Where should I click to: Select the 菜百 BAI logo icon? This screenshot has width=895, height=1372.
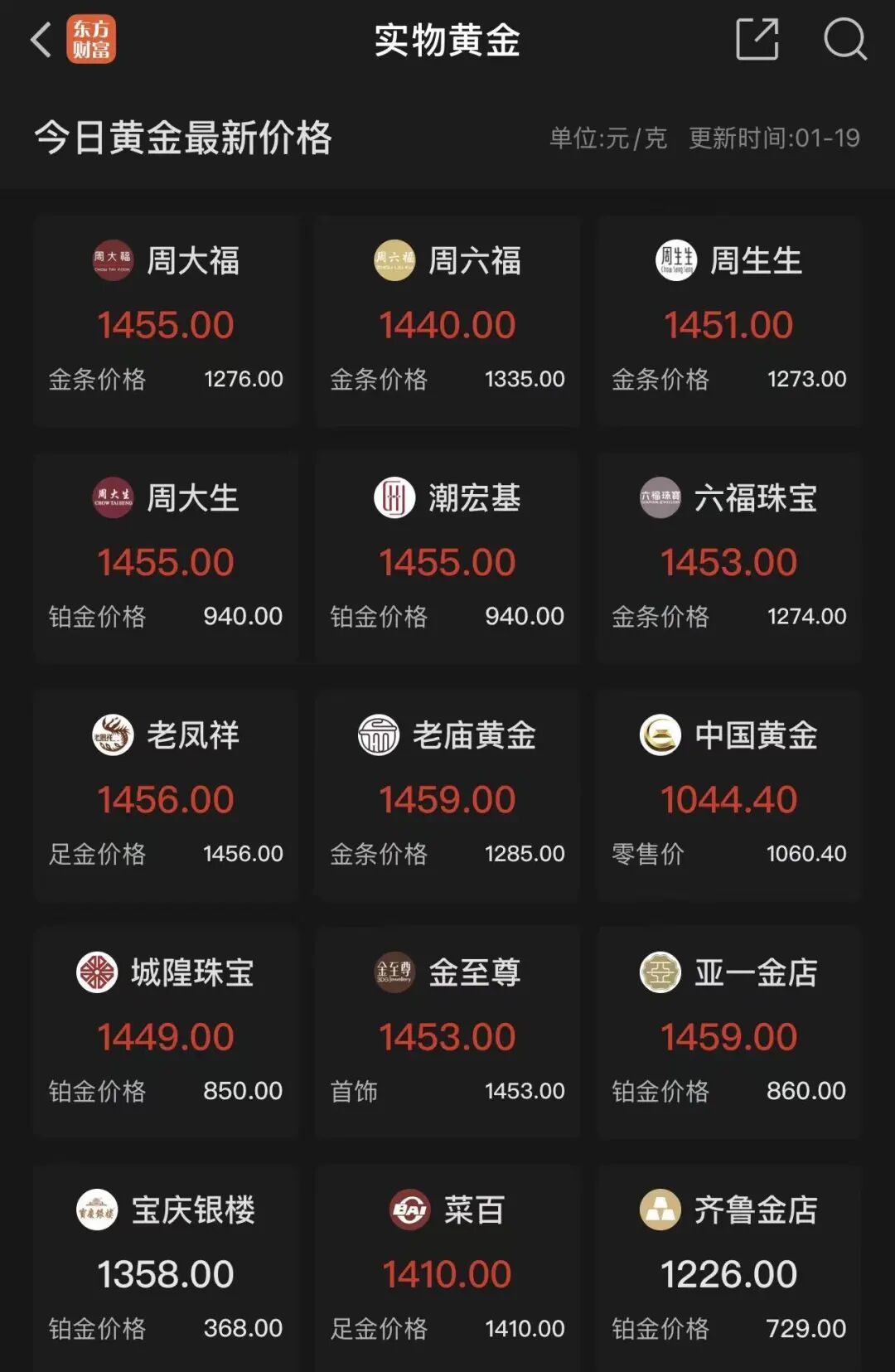[408, 1210]
